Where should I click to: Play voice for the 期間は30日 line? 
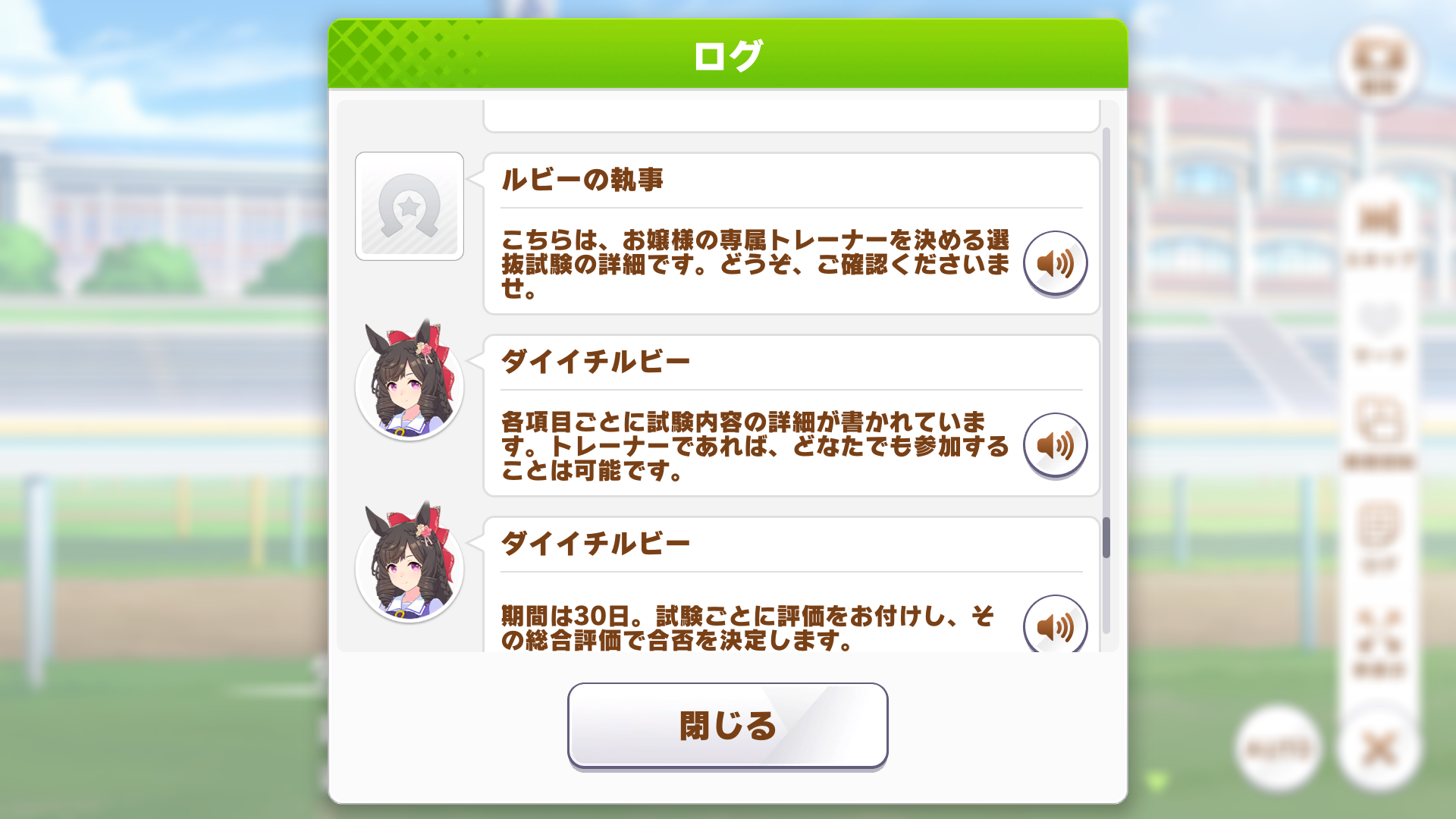point(1055,626)
